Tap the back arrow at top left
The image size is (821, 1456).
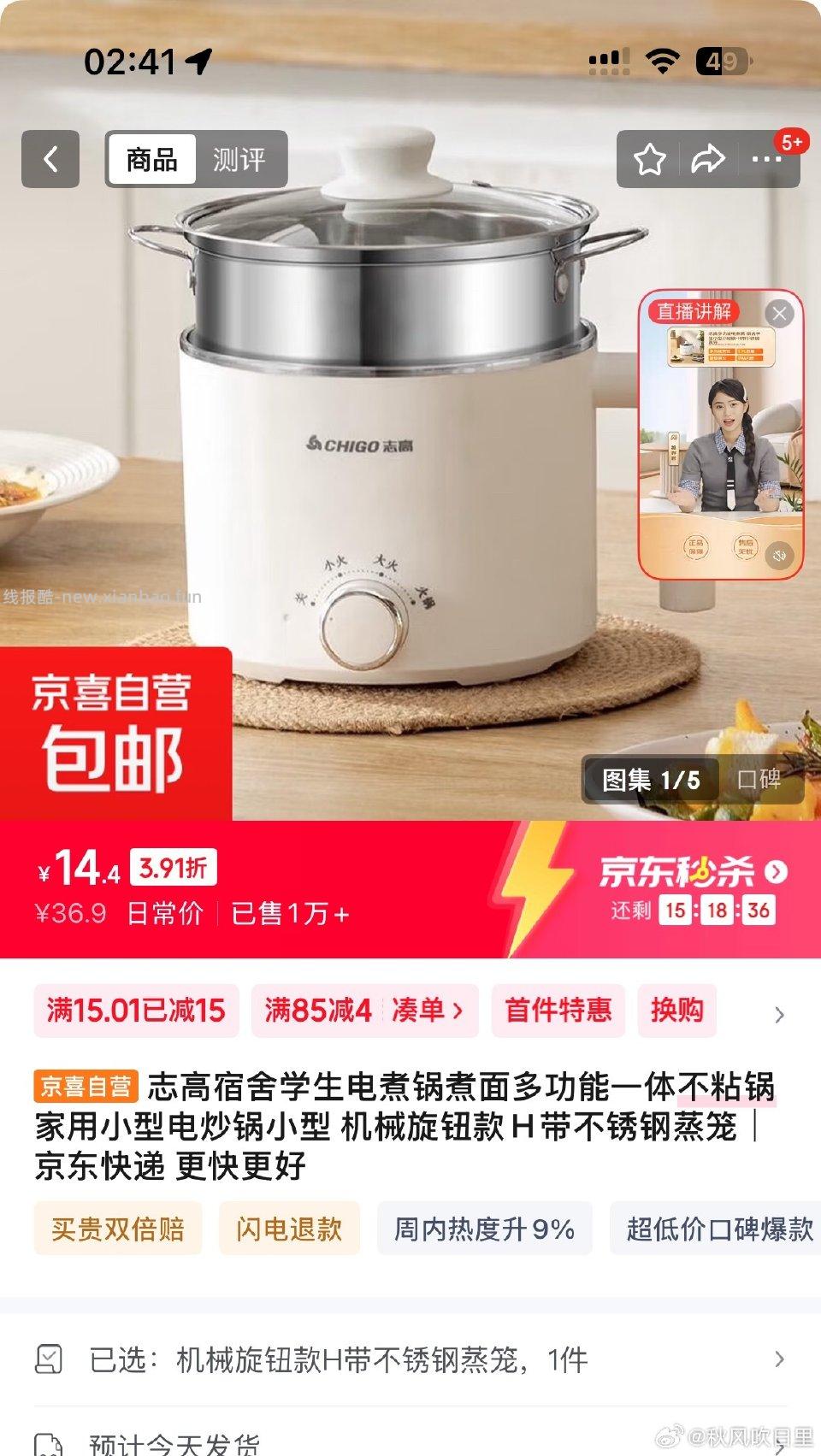point(50,159)
